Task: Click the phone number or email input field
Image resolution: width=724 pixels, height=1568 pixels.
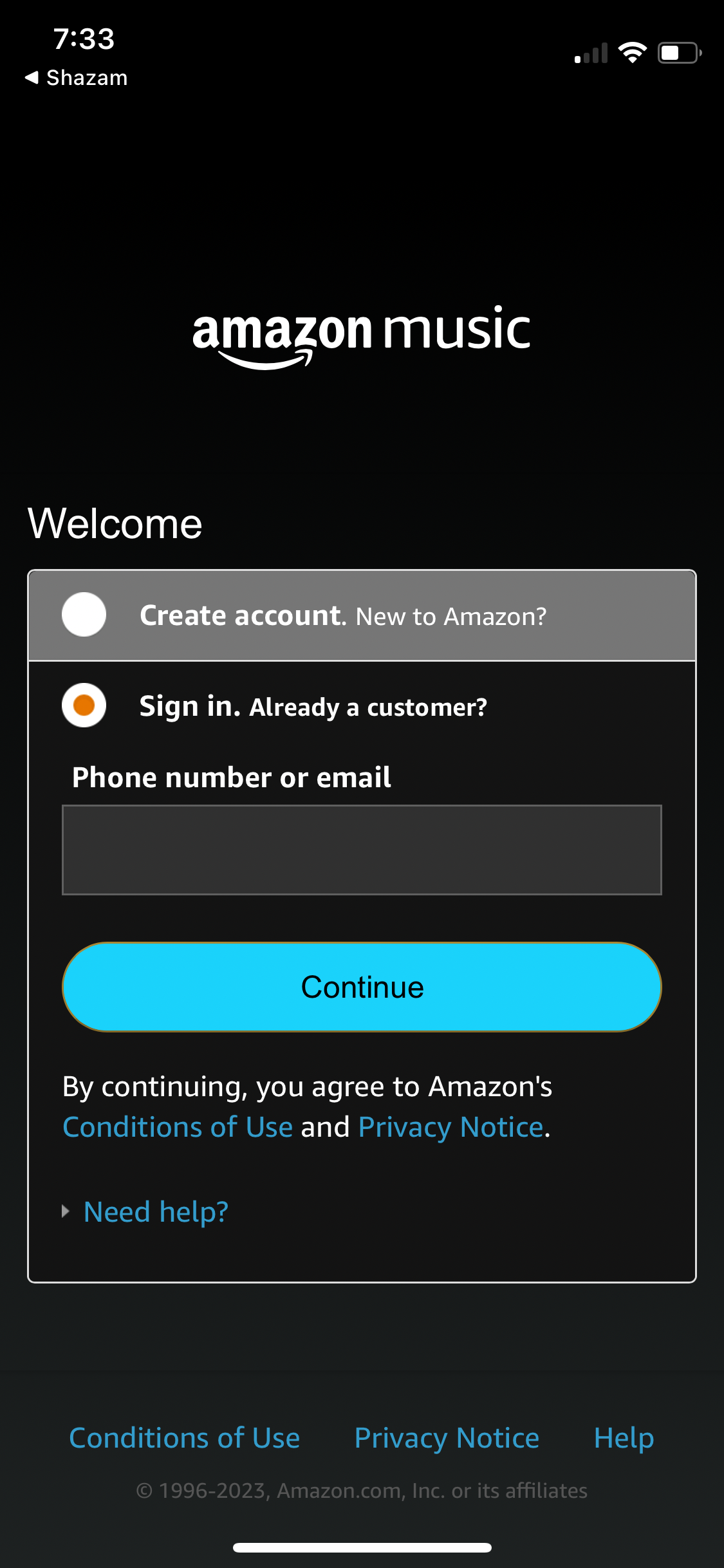Action: coord(362,849)
